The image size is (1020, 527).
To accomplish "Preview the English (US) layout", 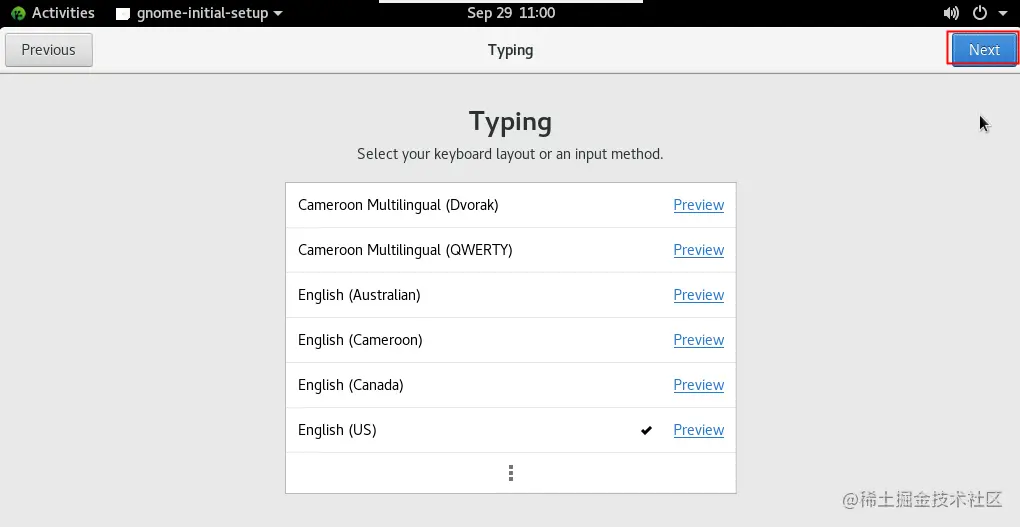I will 698,430.
